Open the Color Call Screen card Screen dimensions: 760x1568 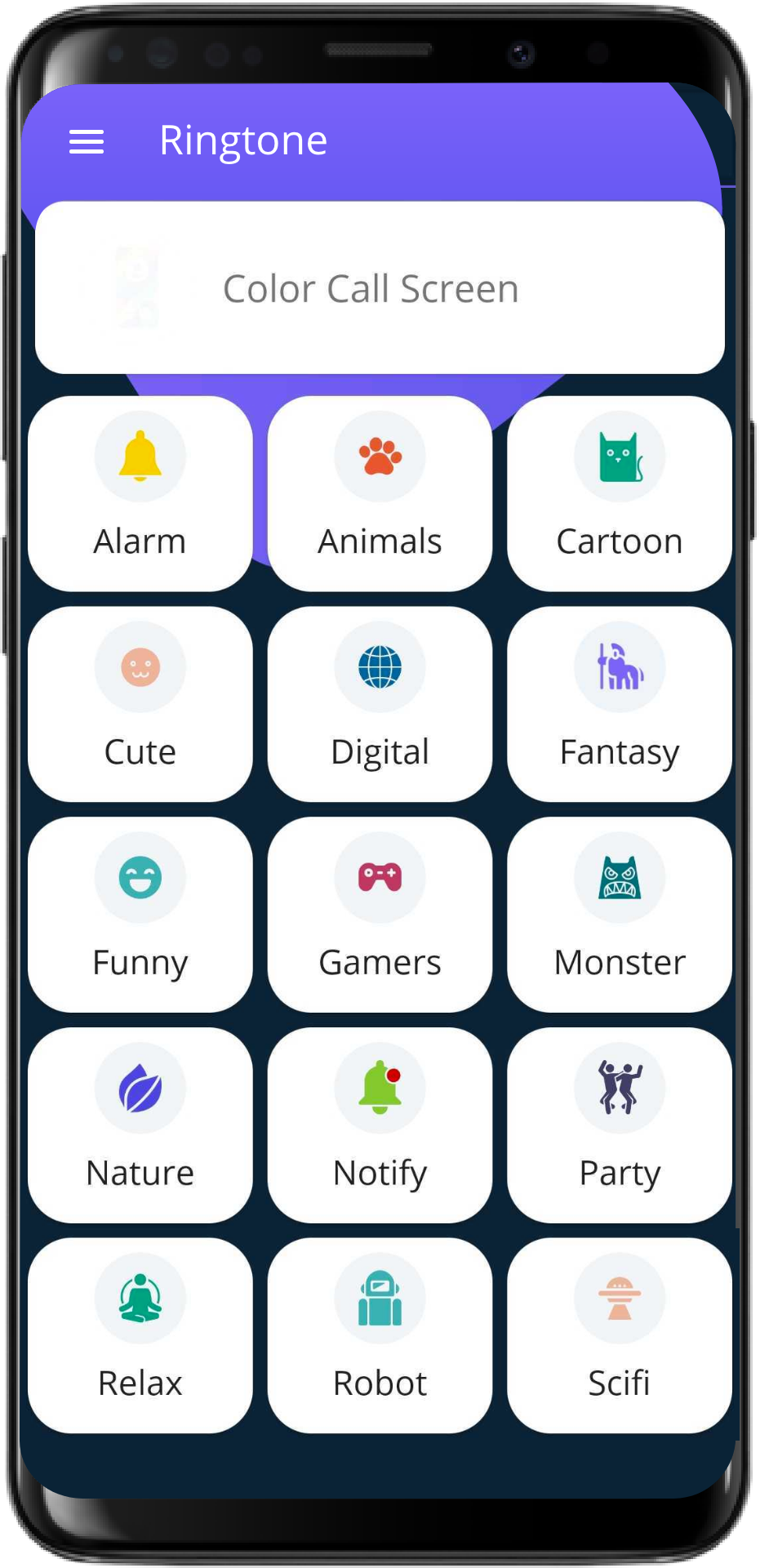click(x=380, y=287)
